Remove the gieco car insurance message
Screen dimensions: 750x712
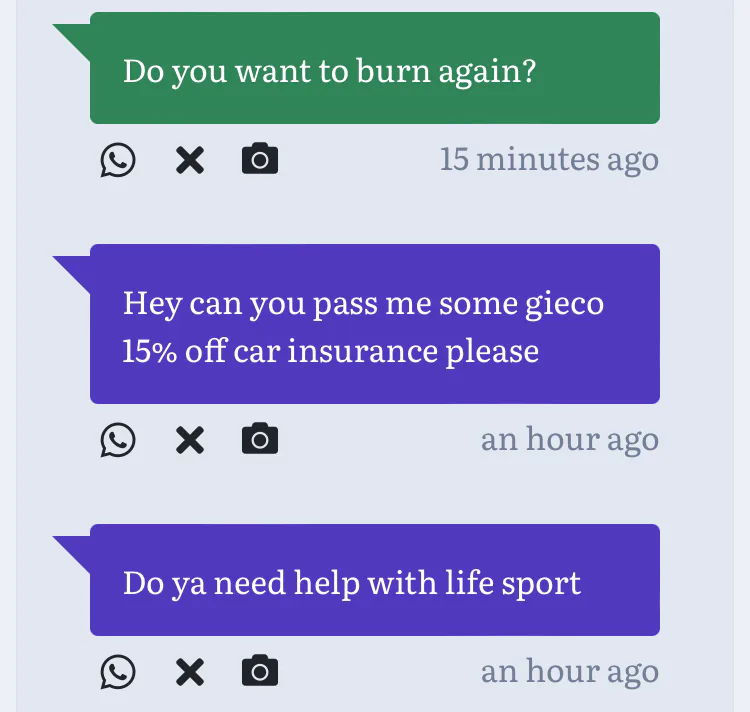[189, 440]
